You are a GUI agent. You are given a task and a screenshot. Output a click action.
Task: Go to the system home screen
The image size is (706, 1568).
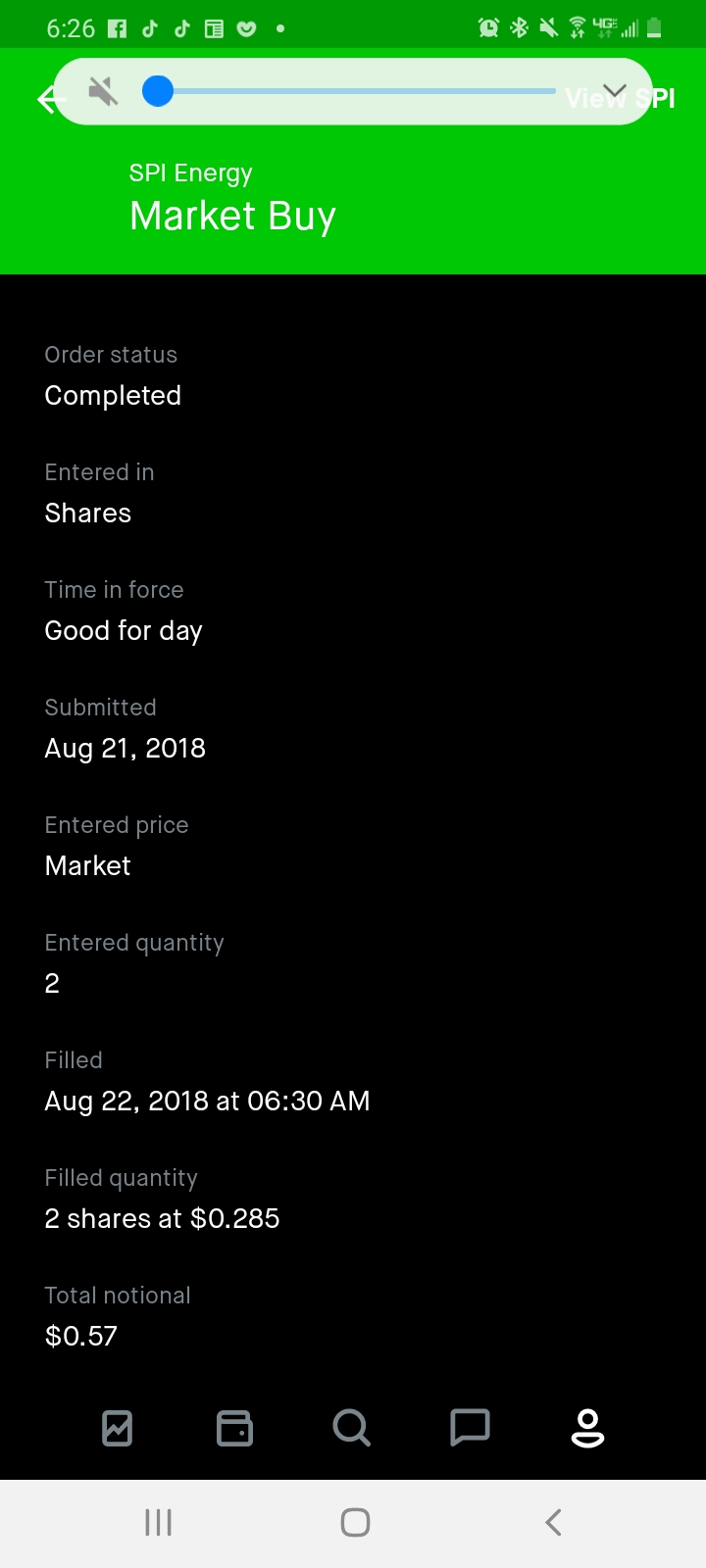click(x=355, y=1522)
